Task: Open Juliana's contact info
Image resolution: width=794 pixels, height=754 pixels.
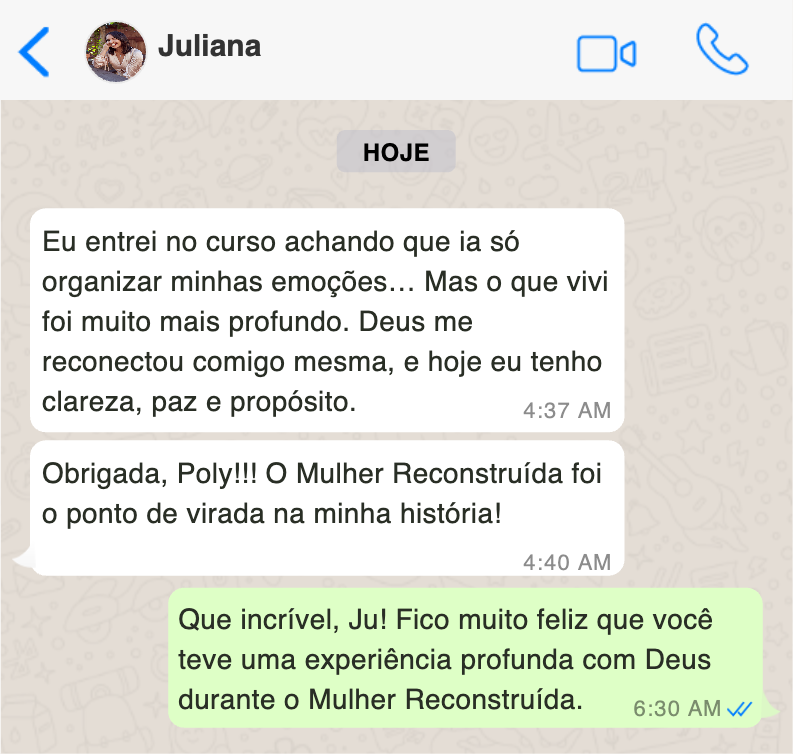Action: tap(209, 47)
